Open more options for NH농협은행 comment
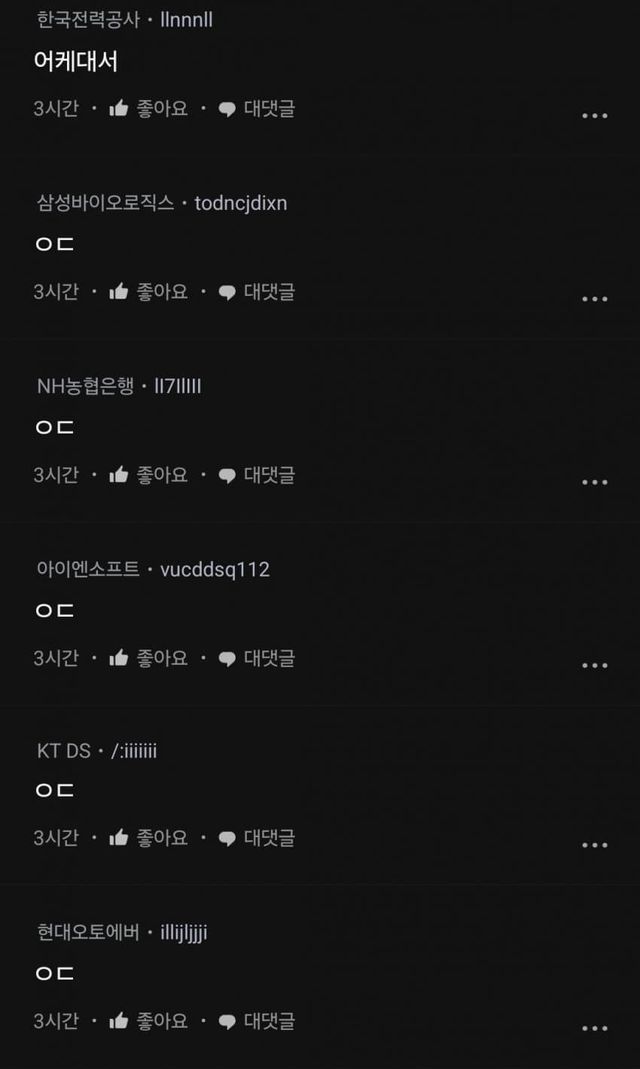Viewport: 640px width, 1069px height. pyautogui.click(x=594, y=482)
